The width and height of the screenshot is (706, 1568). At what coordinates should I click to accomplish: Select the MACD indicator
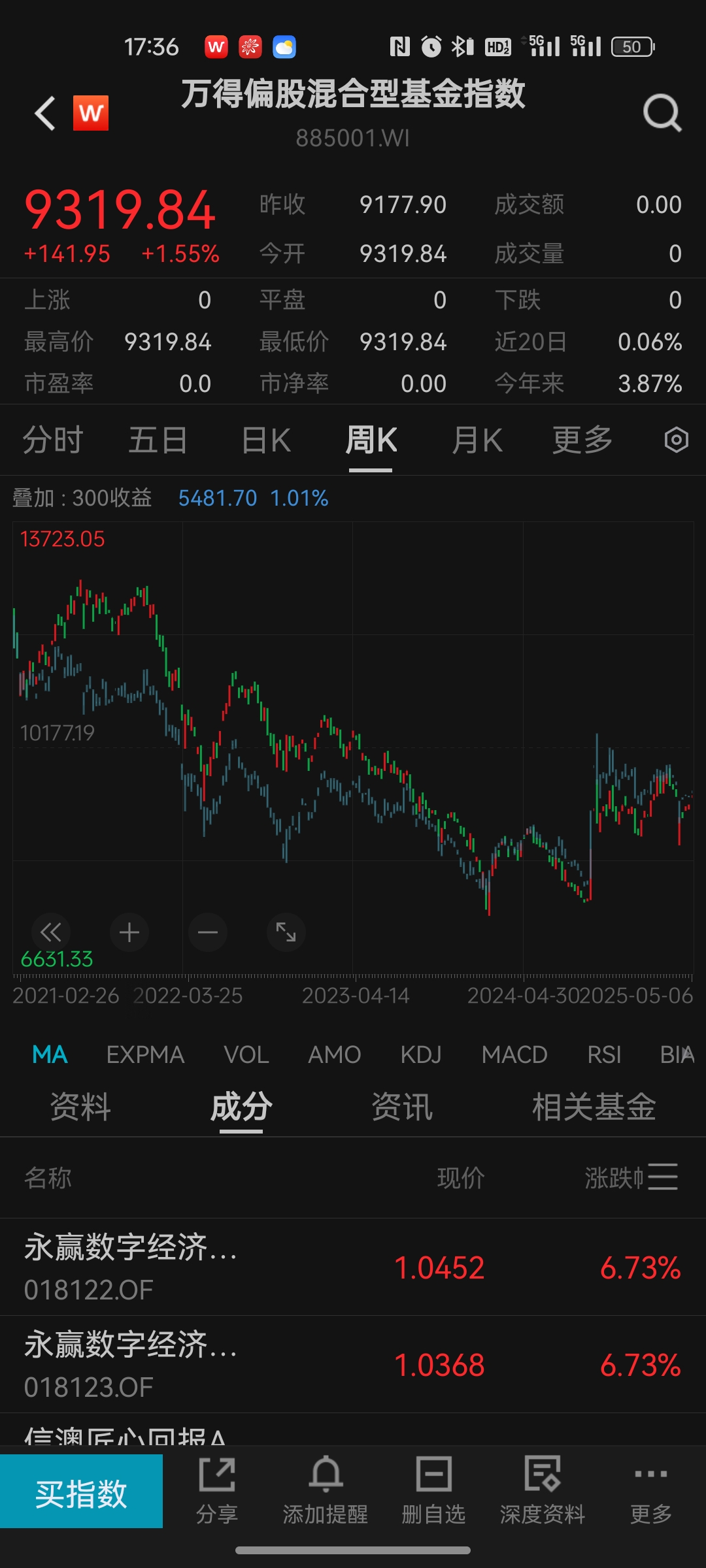(x=514, y=1054)
